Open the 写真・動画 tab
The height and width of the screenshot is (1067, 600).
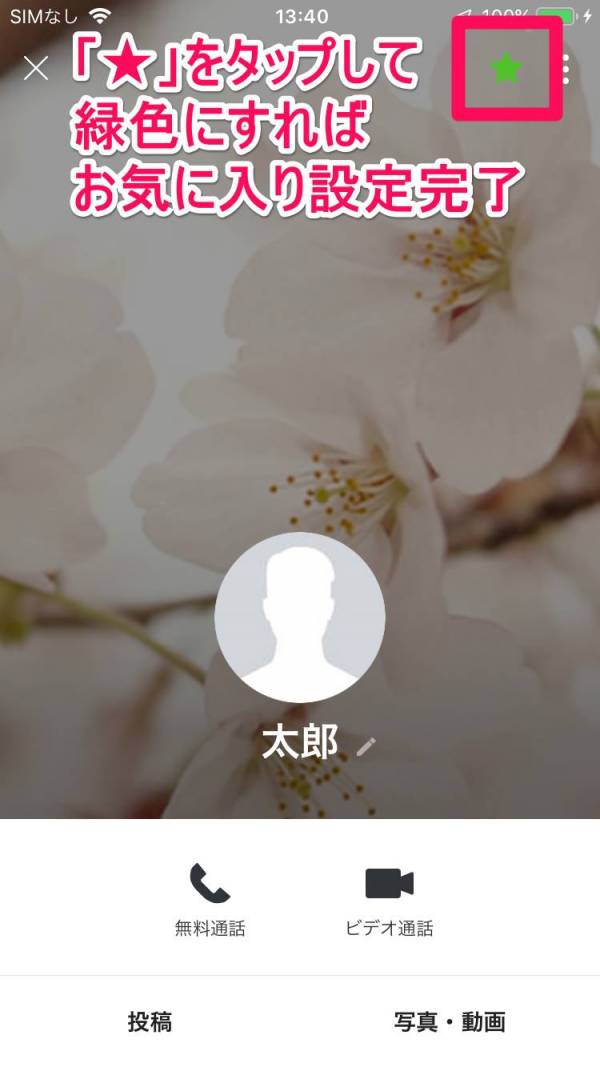449,1022
